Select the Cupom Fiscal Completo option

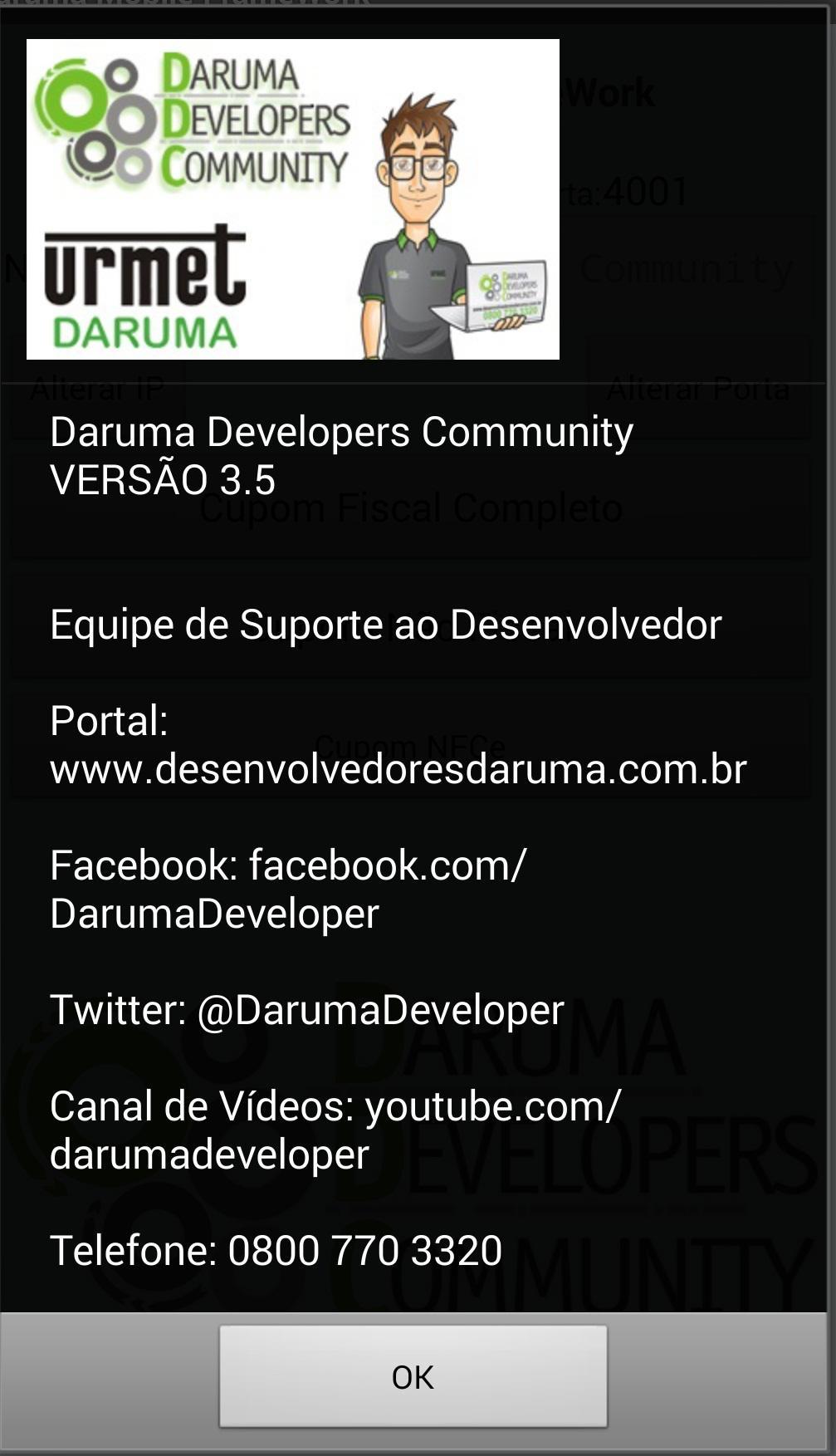[x=411, y=508]
